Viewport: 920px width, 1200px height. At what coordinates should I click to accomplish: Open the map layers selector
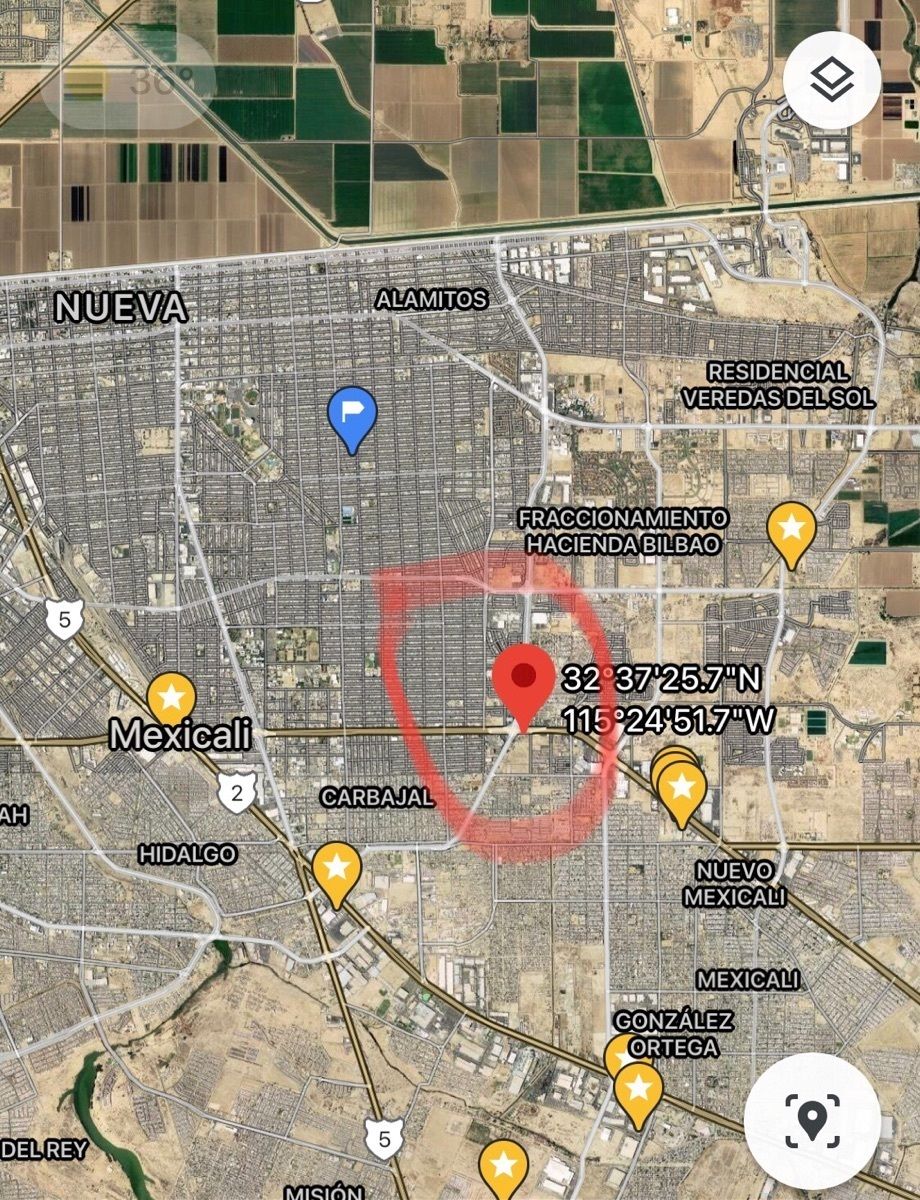[x=832, y=79]
